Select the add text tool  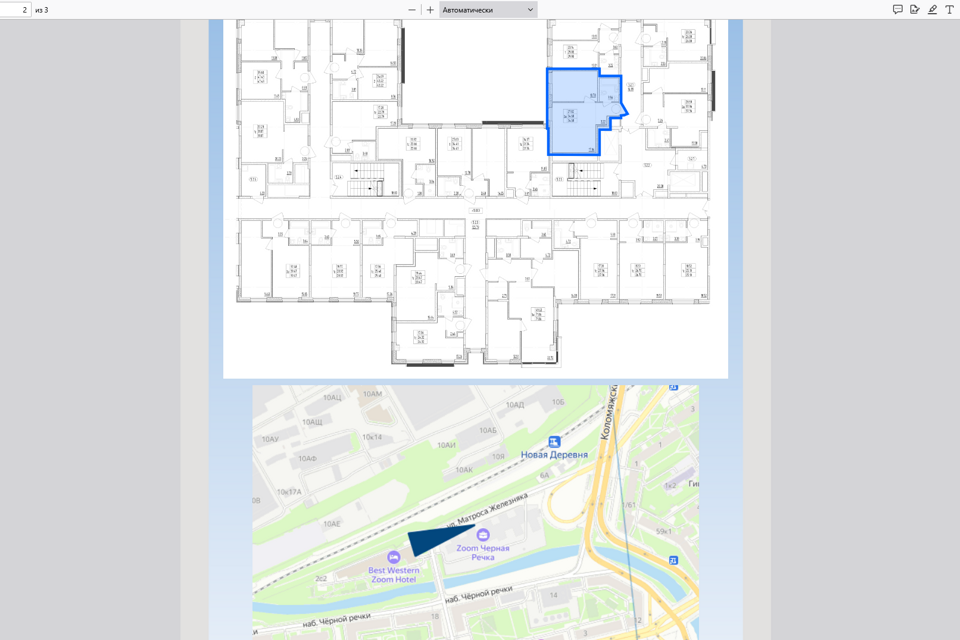(x=949, y=9)
